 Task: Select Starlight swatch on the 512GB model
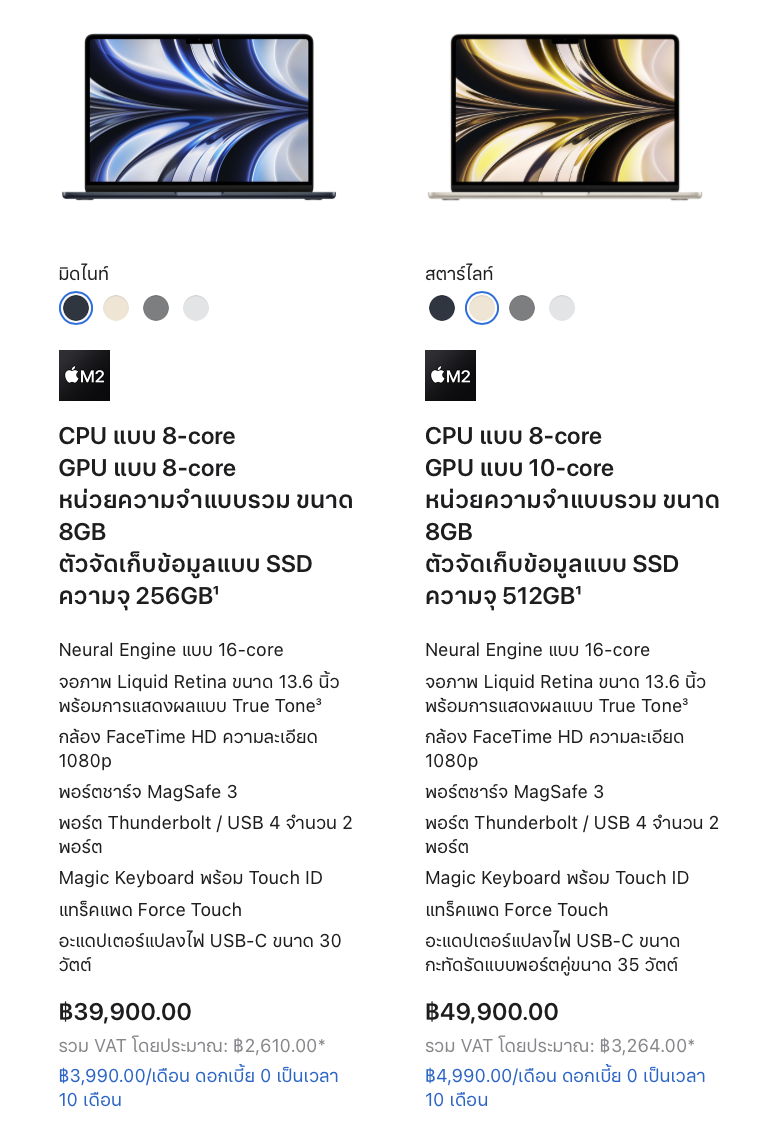click(x=482, y=308)
